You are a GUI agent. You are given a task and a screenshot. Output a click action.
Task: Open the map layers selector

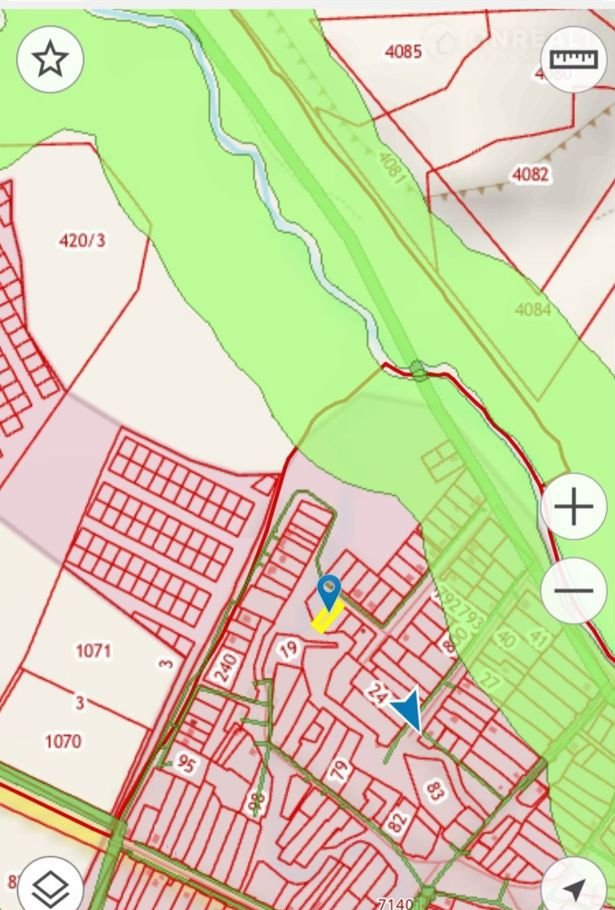pyautogui.click(x=49, y=886)
